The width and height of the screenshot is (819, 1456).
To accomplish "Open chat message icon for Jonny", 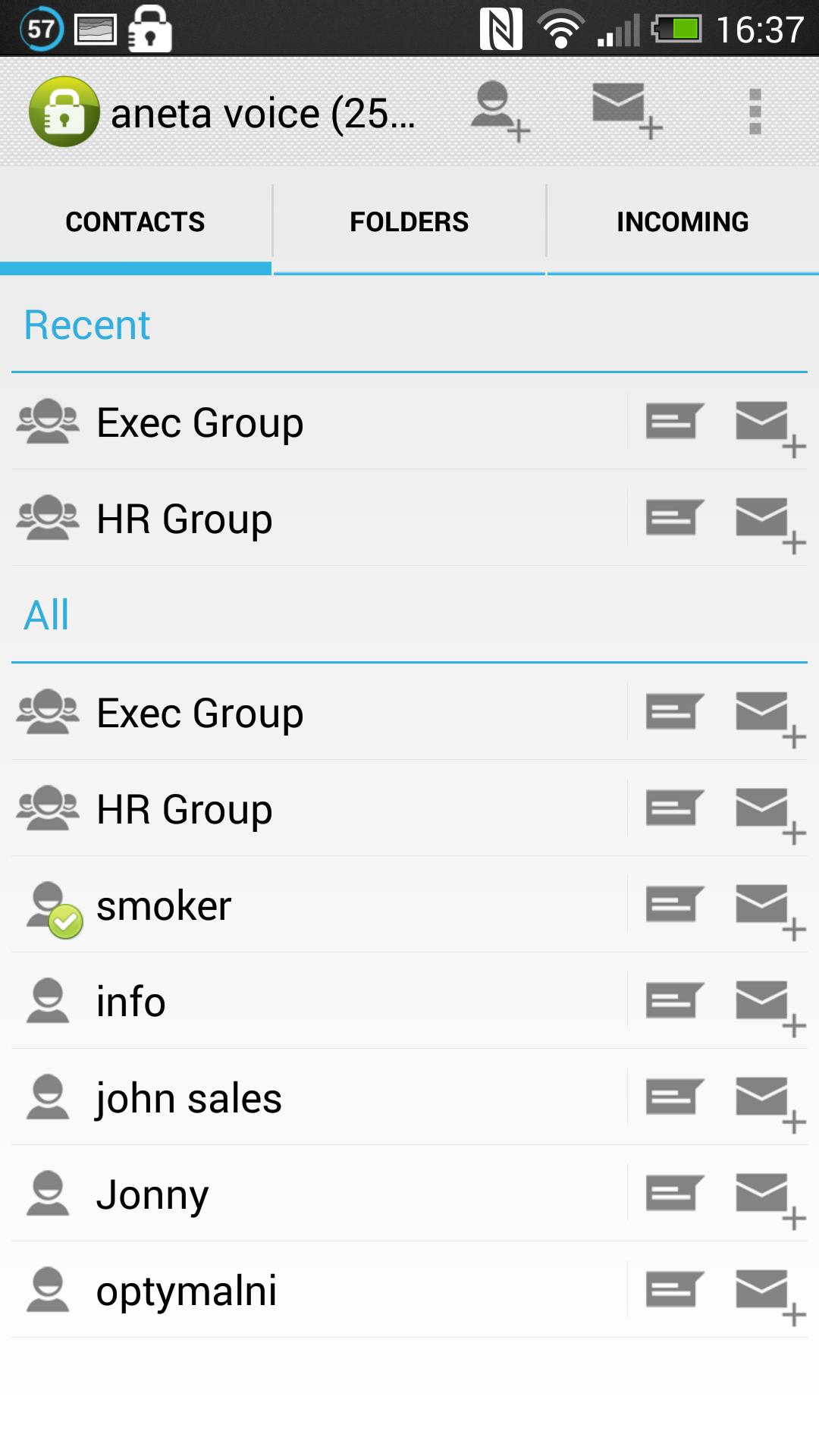I will [x=673, y=1194].
